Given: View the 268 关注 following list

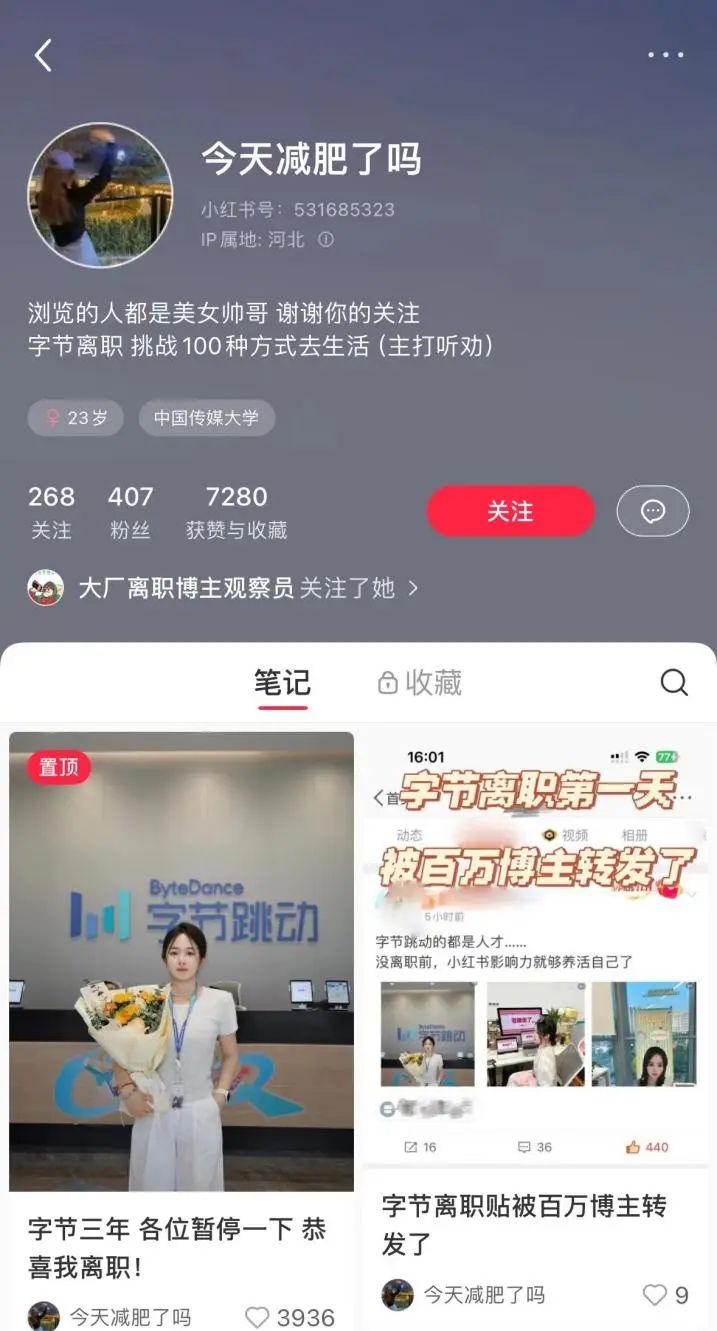Looking at the screenshot, I should click(x=51, y=512).
